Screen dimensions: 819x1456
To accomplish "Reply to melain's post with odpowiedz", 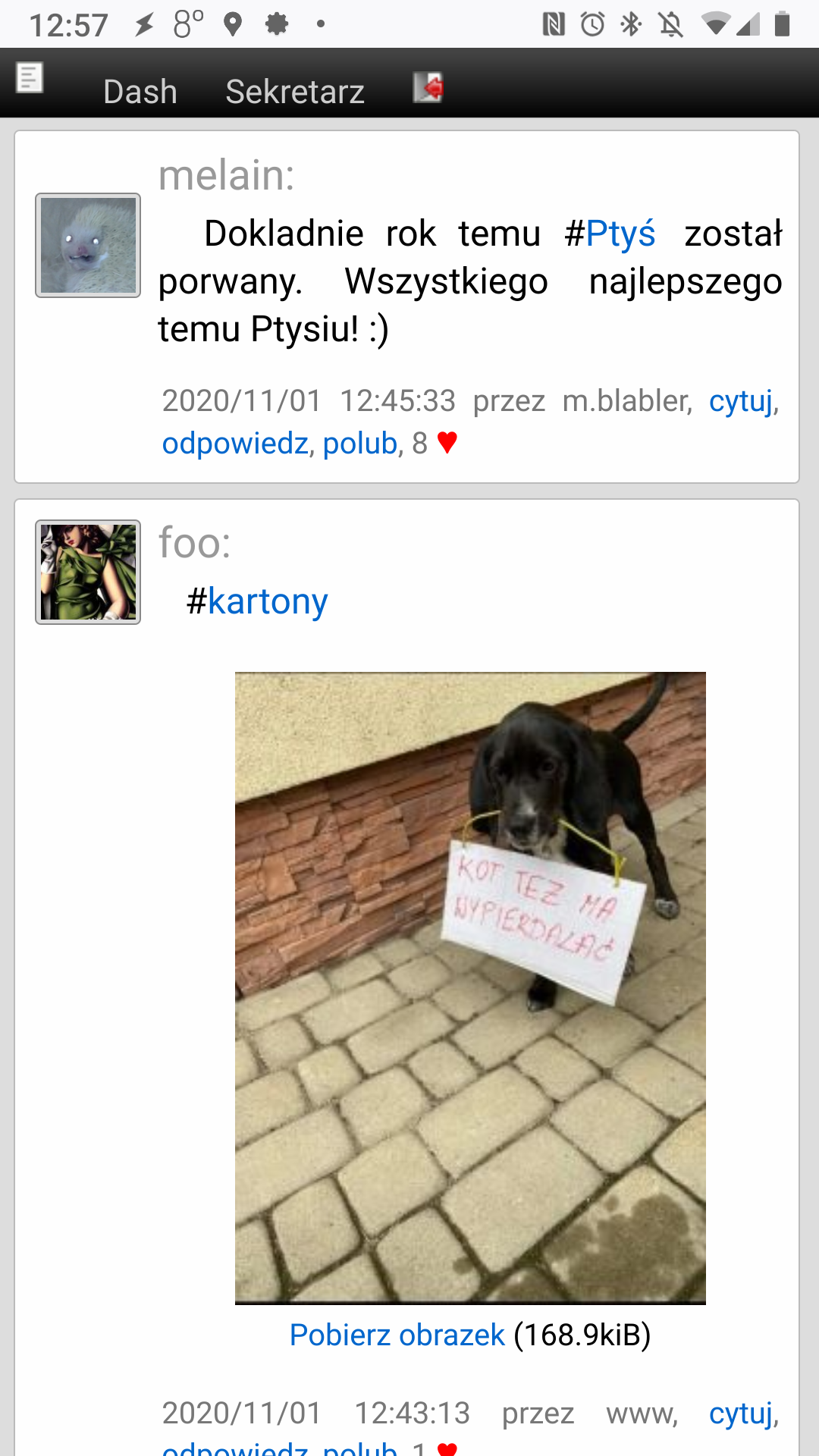I will click(x=235, y=443).
